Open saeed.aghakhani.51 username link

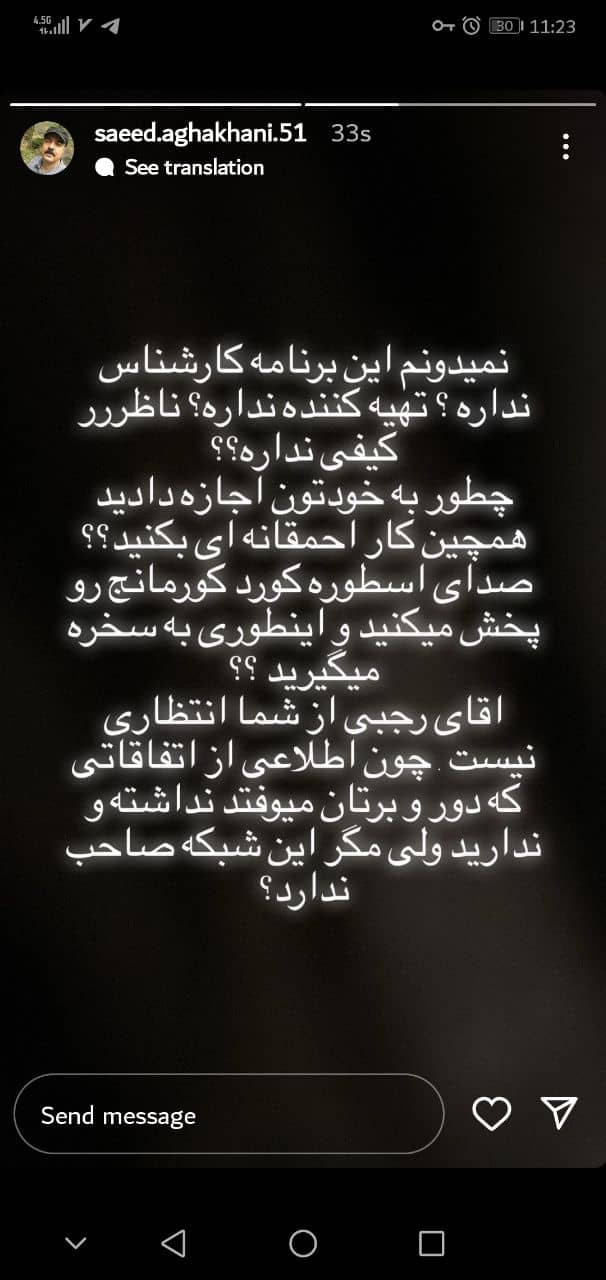(200, 133)
